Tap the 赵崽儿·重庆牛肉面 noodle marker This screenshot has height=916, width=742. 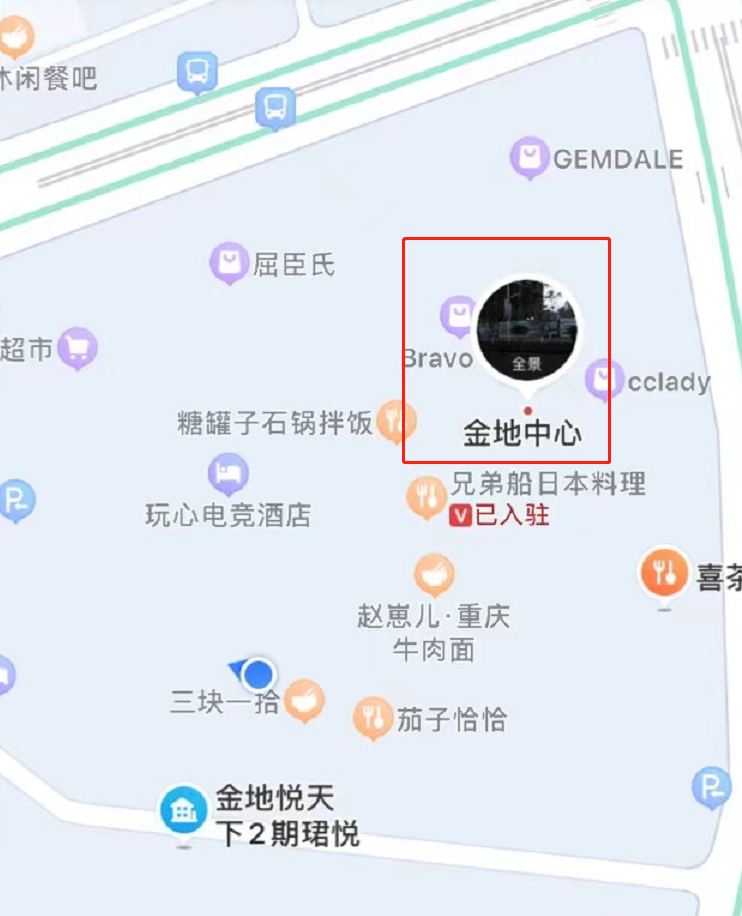click(x=433, y=574)
